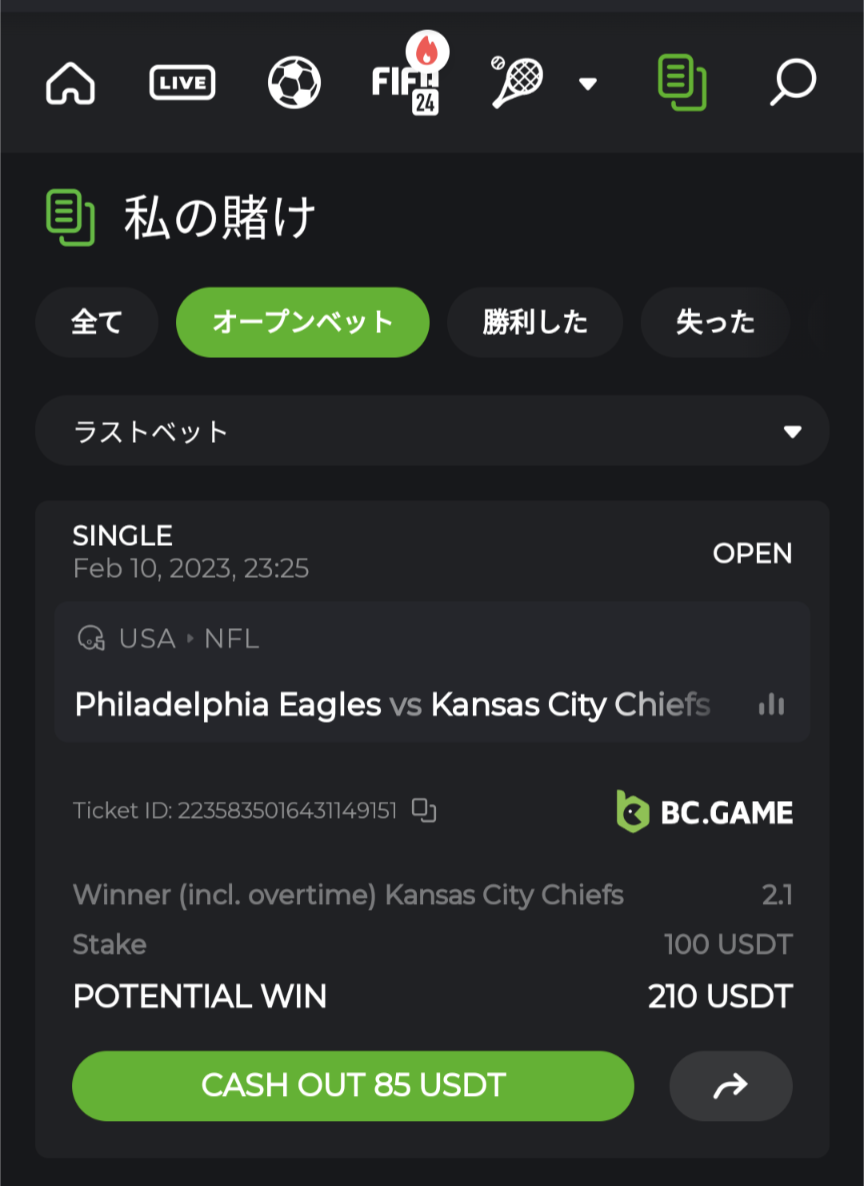Open the green bet slip icon
This screenshot has height=1186, width=864.
click(x=682, y=83)
